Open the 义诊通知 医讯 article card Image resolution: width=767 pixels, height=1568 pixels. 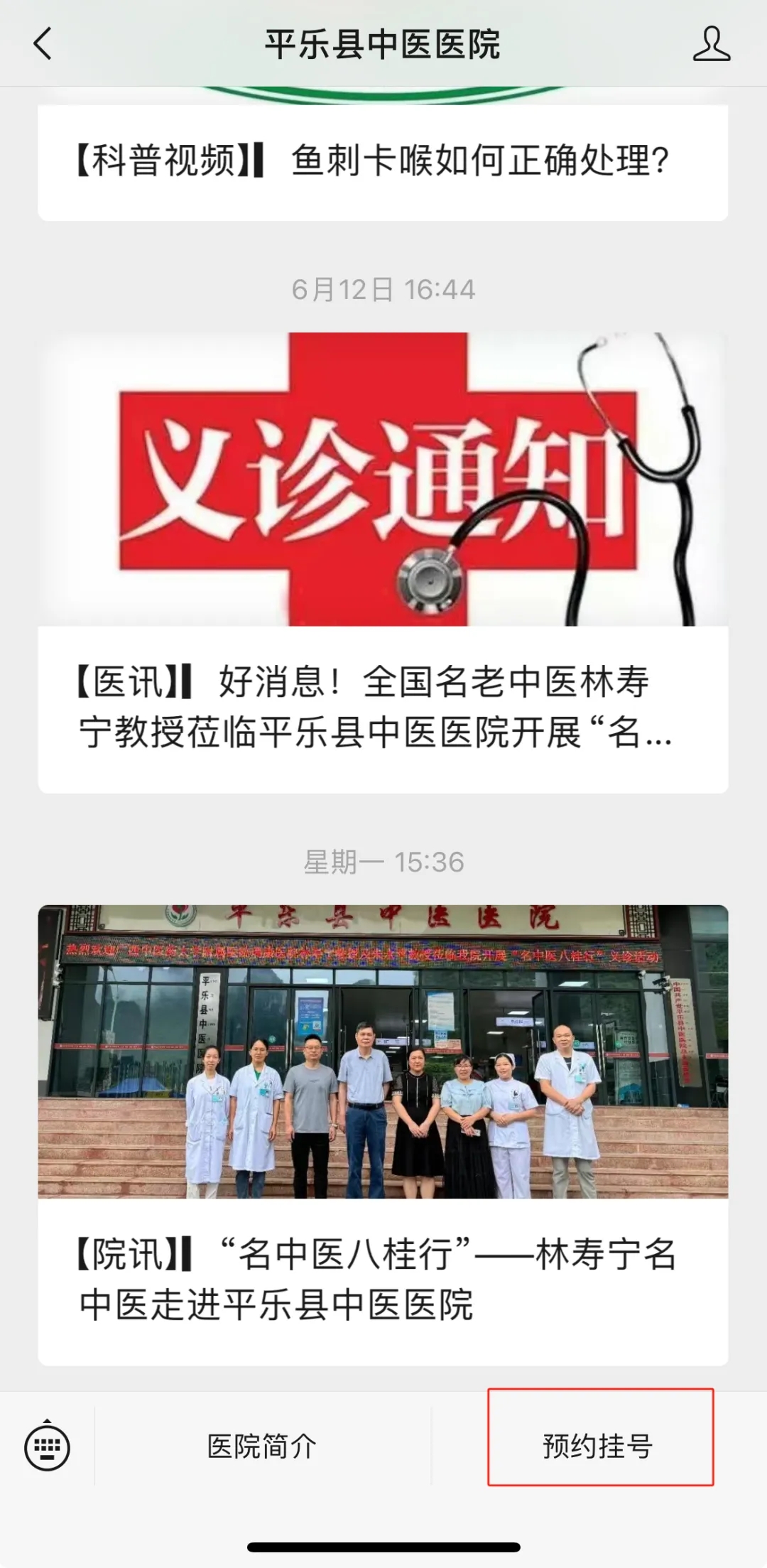tap(382, 561)
